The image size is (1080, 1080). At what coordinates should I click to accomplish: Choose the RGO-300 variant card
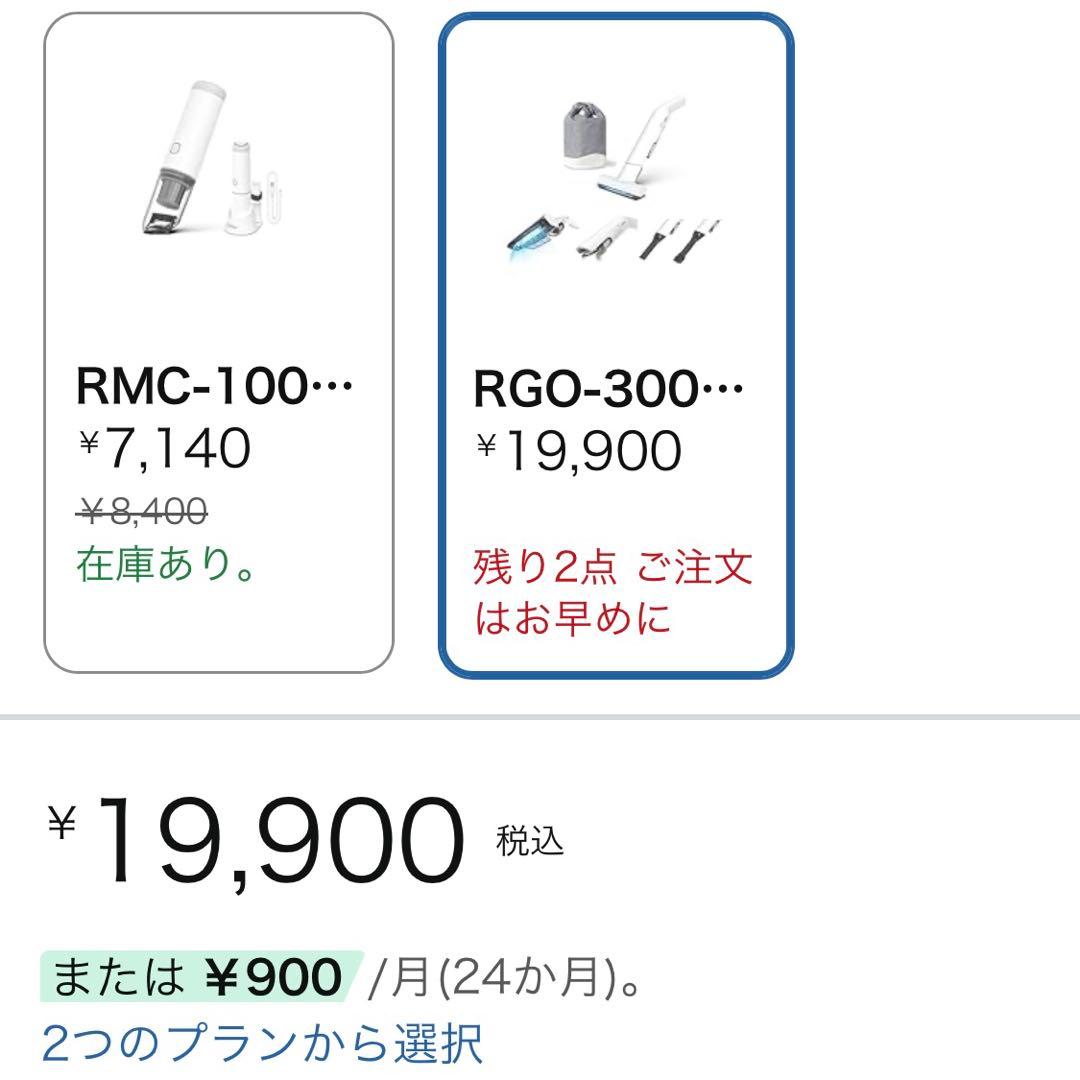[x=615, y=345]
